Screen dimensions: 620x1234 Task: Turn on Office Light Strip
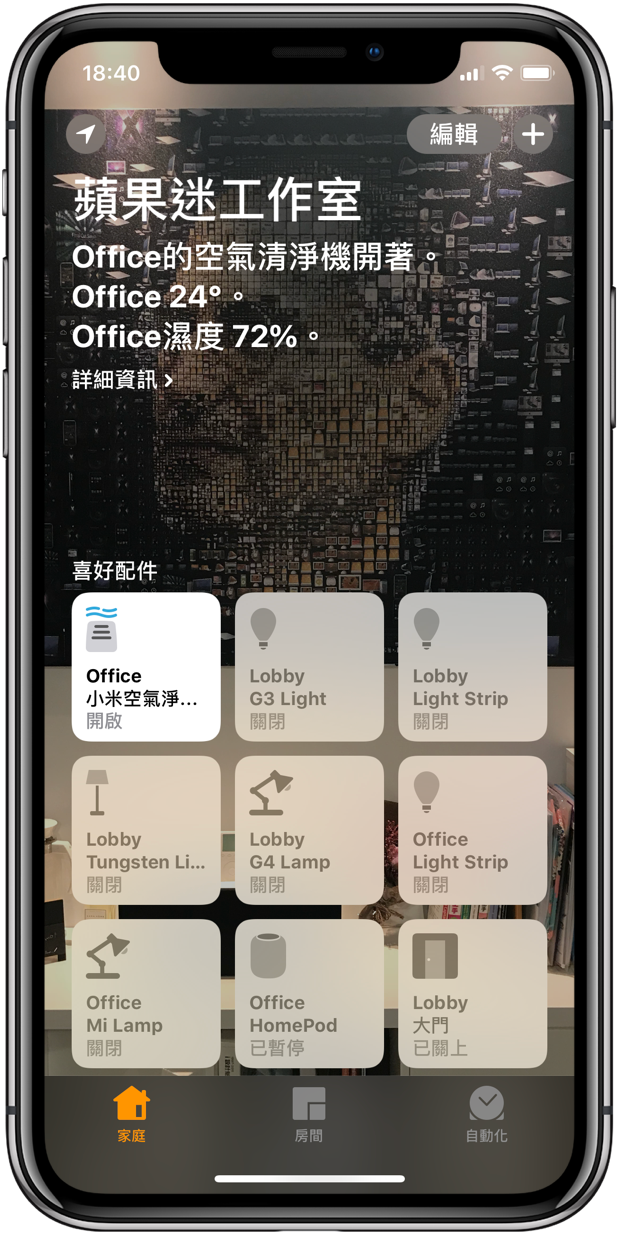coord(472,830)
